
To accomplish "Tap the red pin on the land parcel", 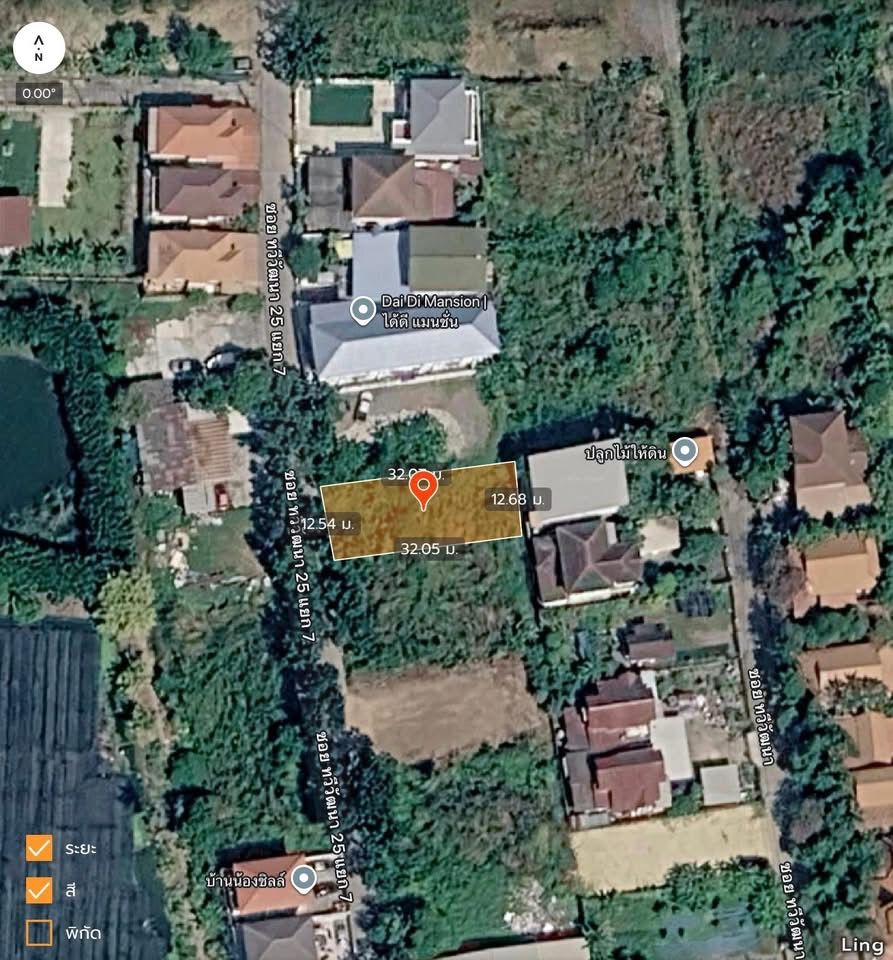I will click(x=422, y=489).
